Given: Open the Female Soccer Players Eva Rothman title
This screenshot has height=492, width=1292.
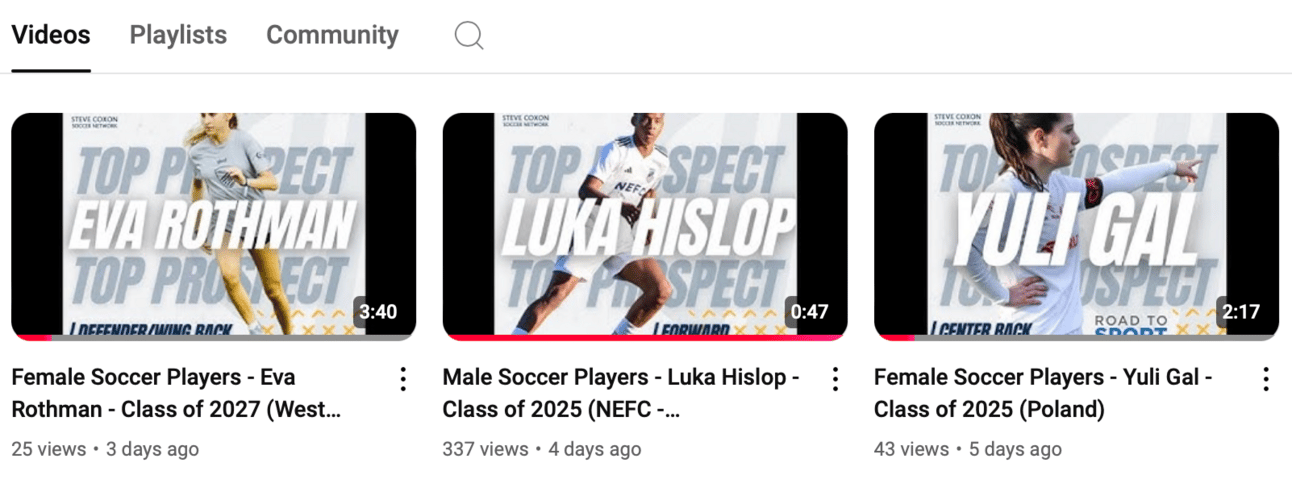Looking at the screenshot, I should coord(175,393).
